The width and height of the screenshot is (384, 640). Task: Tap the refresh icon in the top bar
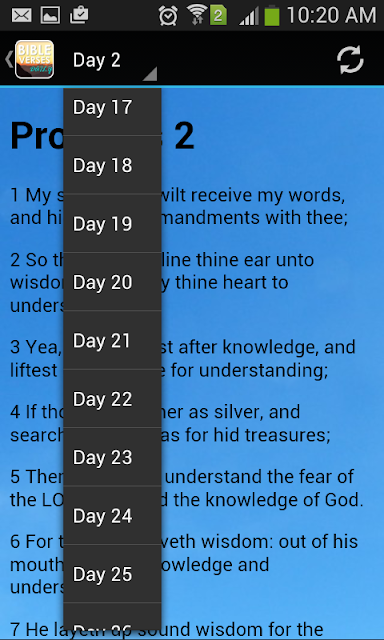click(x=350, y=60)
